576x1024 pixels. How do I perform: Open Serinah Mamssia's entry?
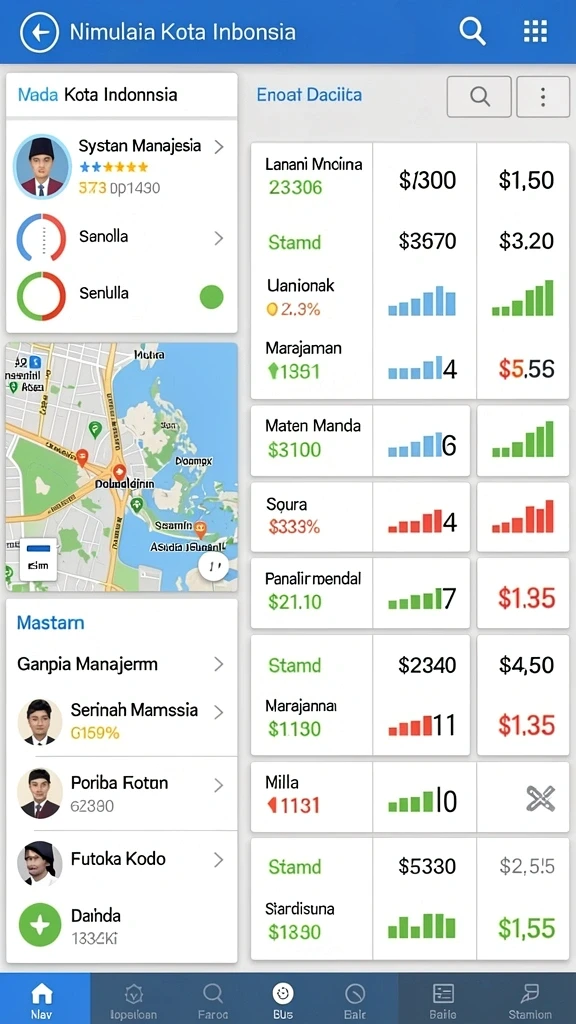[x=121, y=720]
